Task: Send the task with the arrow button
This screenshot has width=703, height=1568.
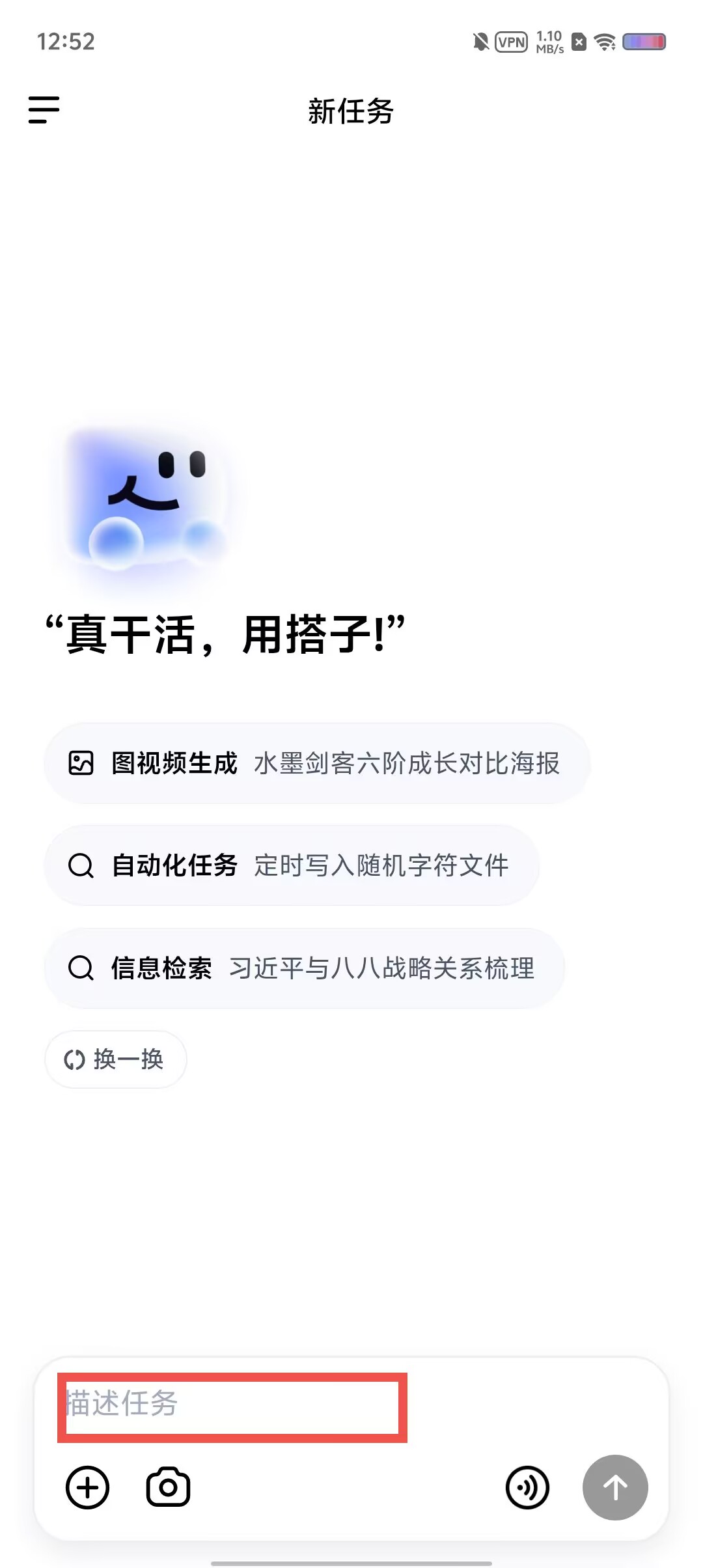Action: pyautogui.click(x=615, y=1487)
